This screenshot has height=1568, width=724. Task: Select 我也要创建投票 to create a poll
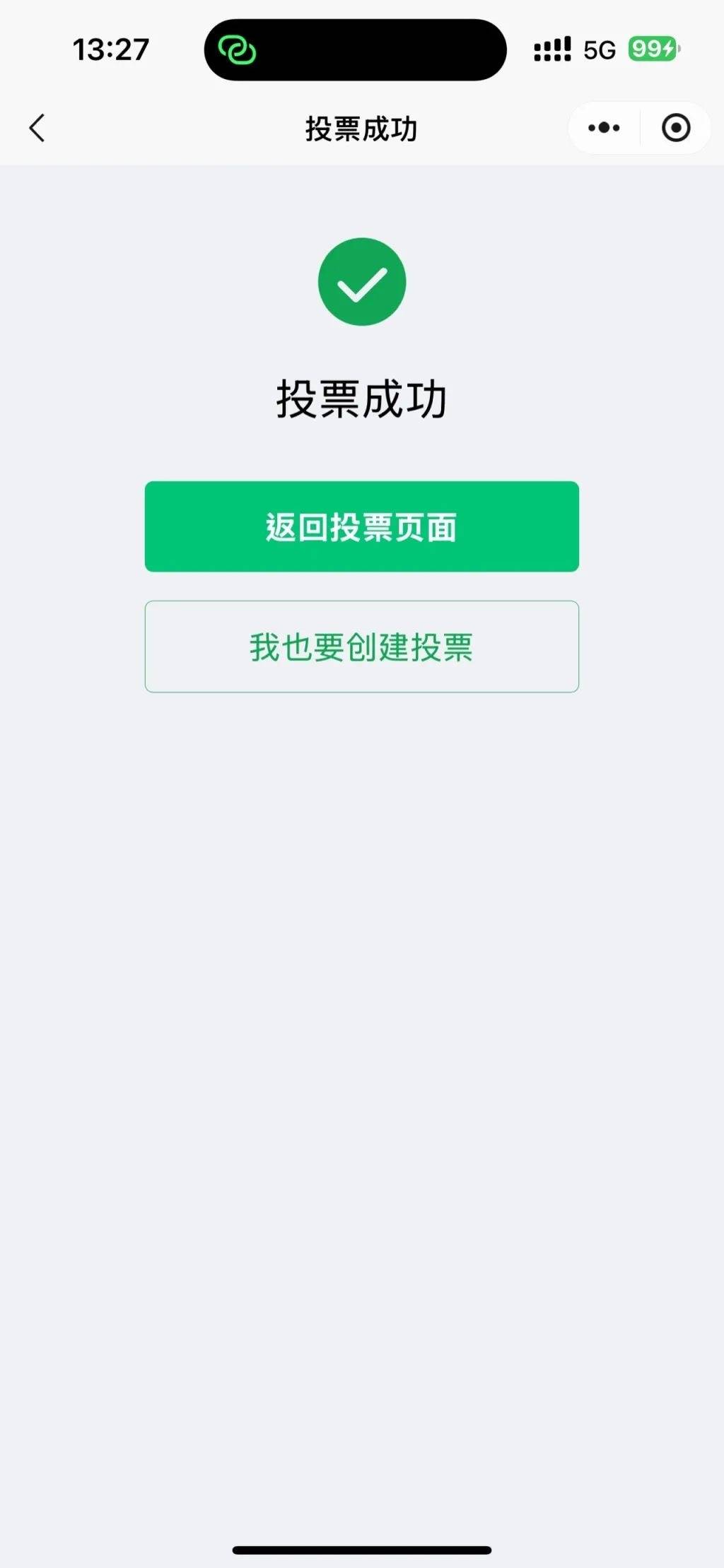pos(362,647)
